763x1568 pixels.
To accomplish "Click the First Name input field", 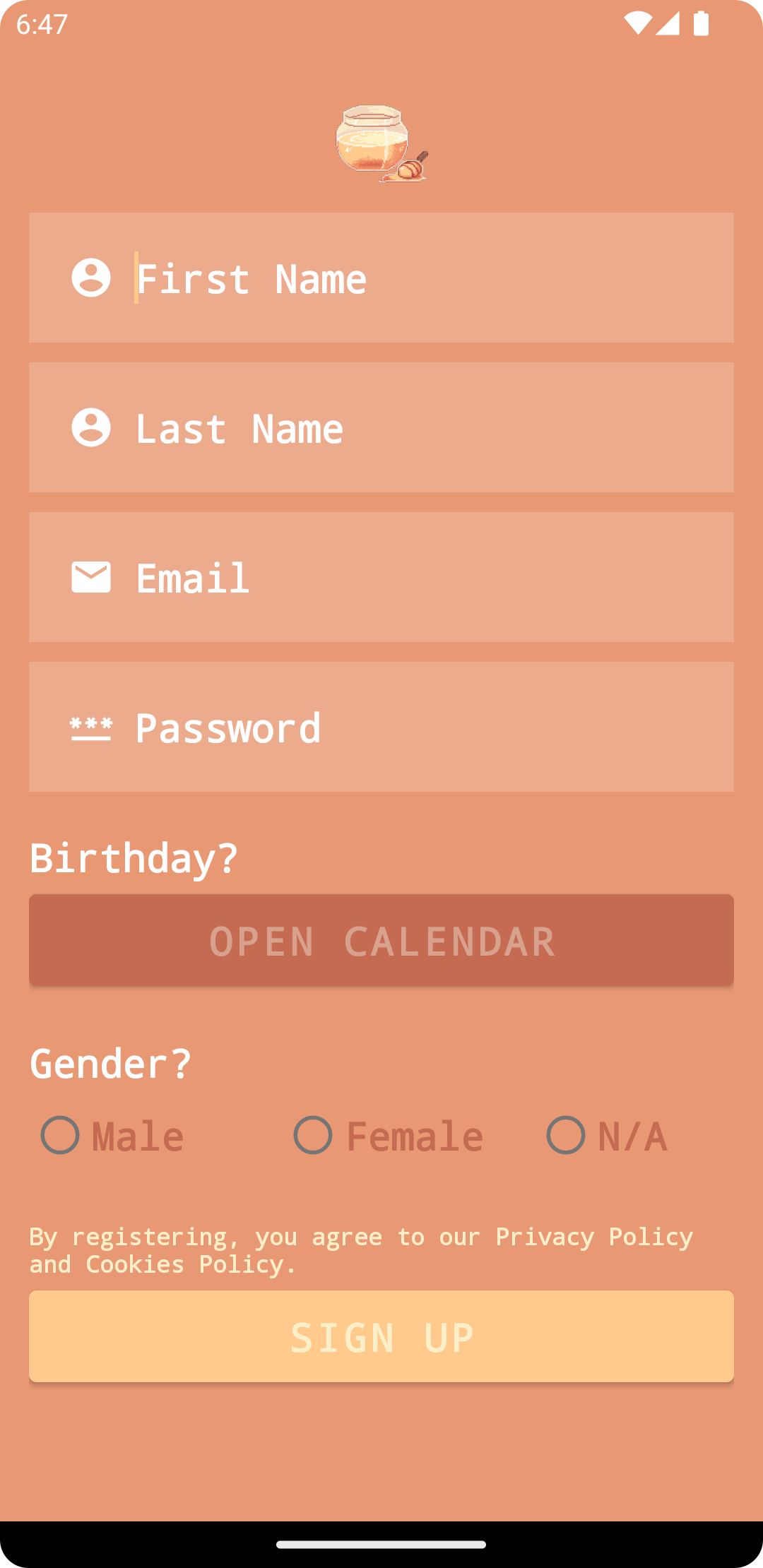I will point(381,278).
